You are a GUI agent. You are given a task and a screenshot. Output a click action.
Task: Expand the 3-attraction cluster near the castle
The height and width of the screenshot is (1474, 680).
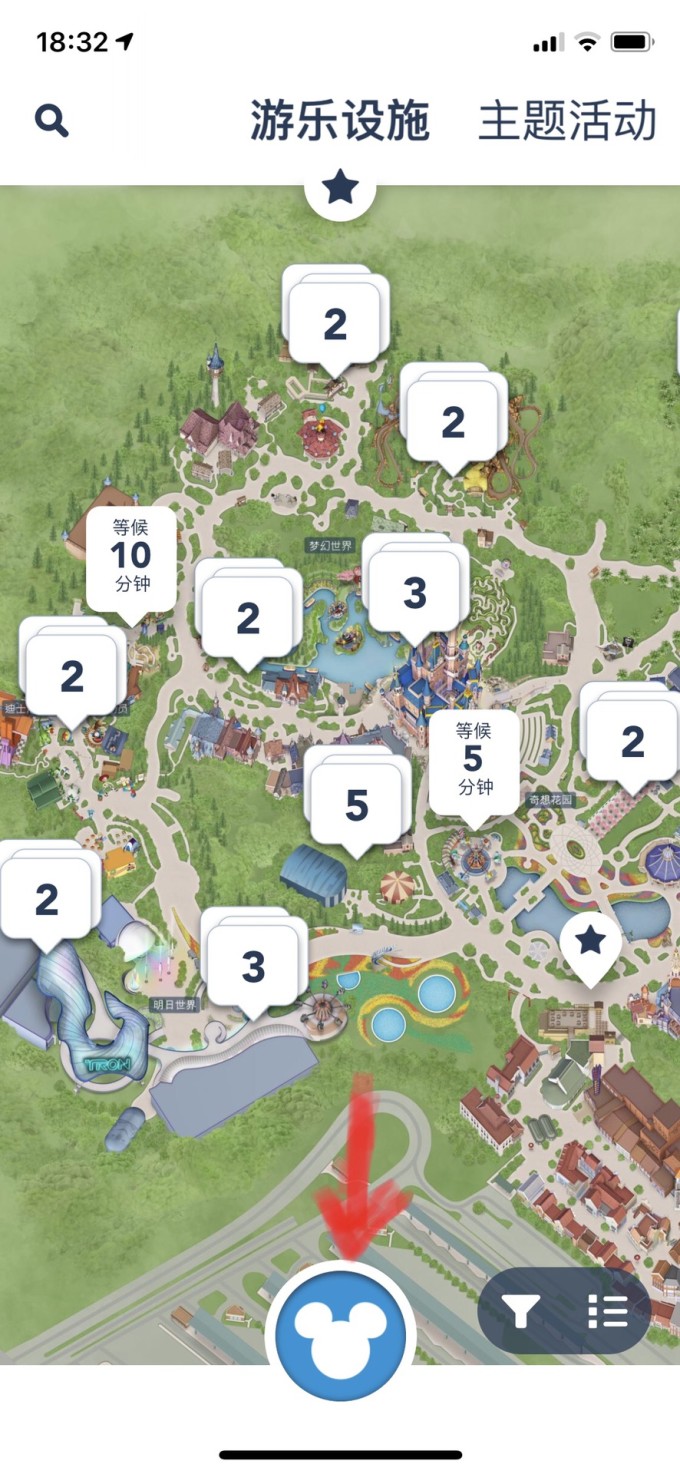pyautogui.click(x=415, y=593)
